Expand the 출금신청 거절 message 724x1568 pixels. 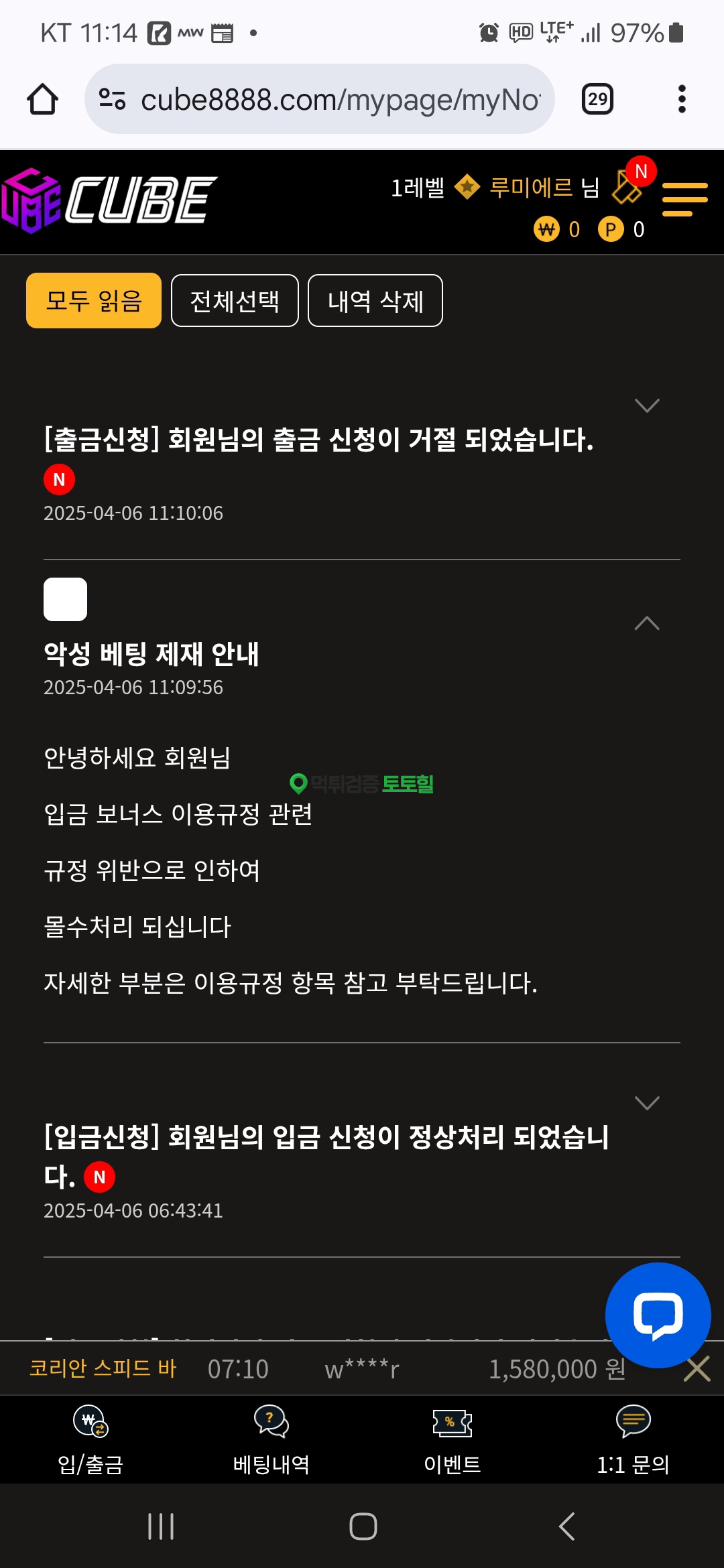point(646,405)
